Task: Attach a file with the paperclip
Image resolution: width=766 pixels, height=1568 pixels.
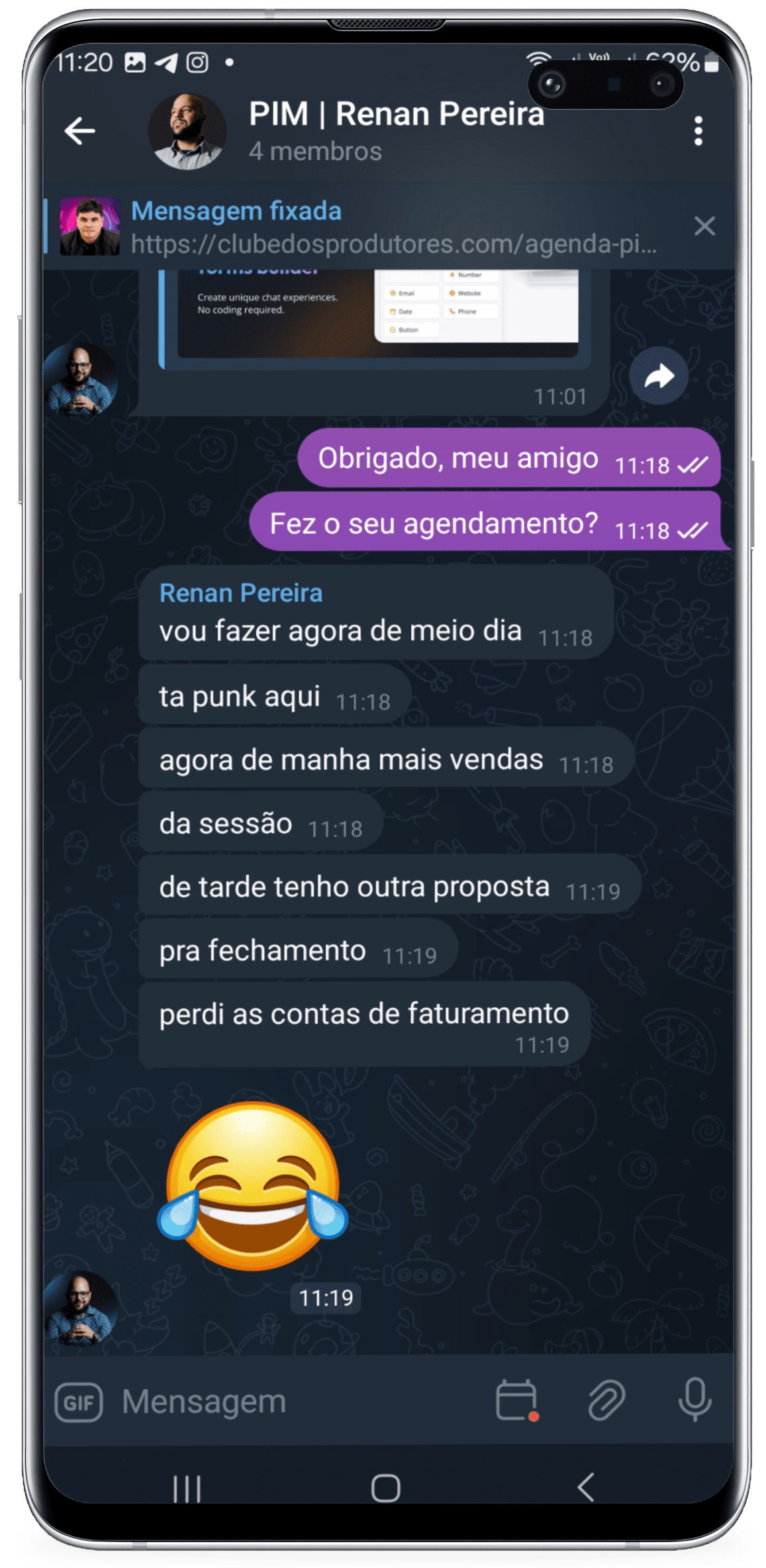Action: pyautogui.click(x=606, y=1400)
